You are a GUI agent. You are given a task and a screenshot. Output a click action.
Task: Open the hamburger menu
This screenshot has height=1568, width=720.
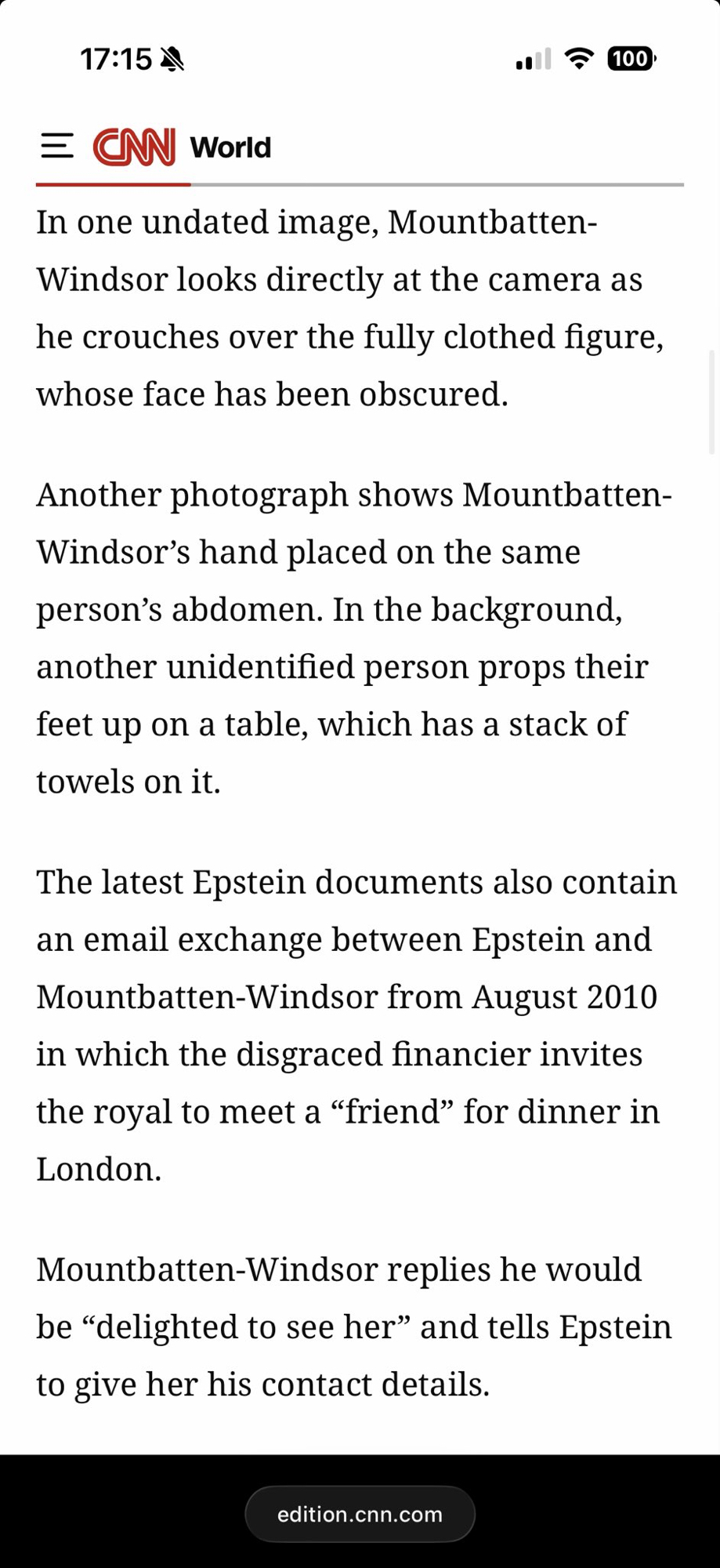(x=57, y=147)
